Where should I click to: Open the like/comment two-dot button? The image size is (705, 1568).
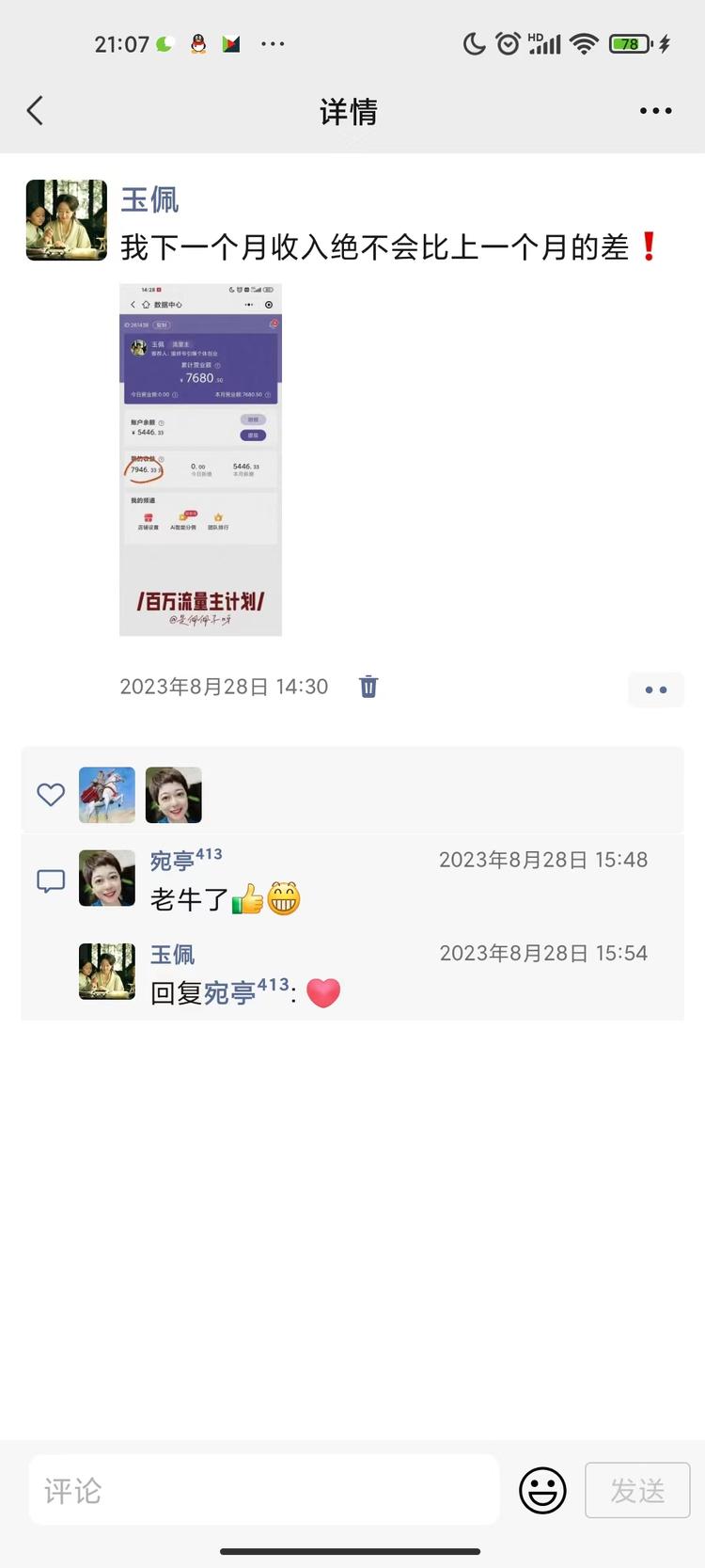(656, 689)
